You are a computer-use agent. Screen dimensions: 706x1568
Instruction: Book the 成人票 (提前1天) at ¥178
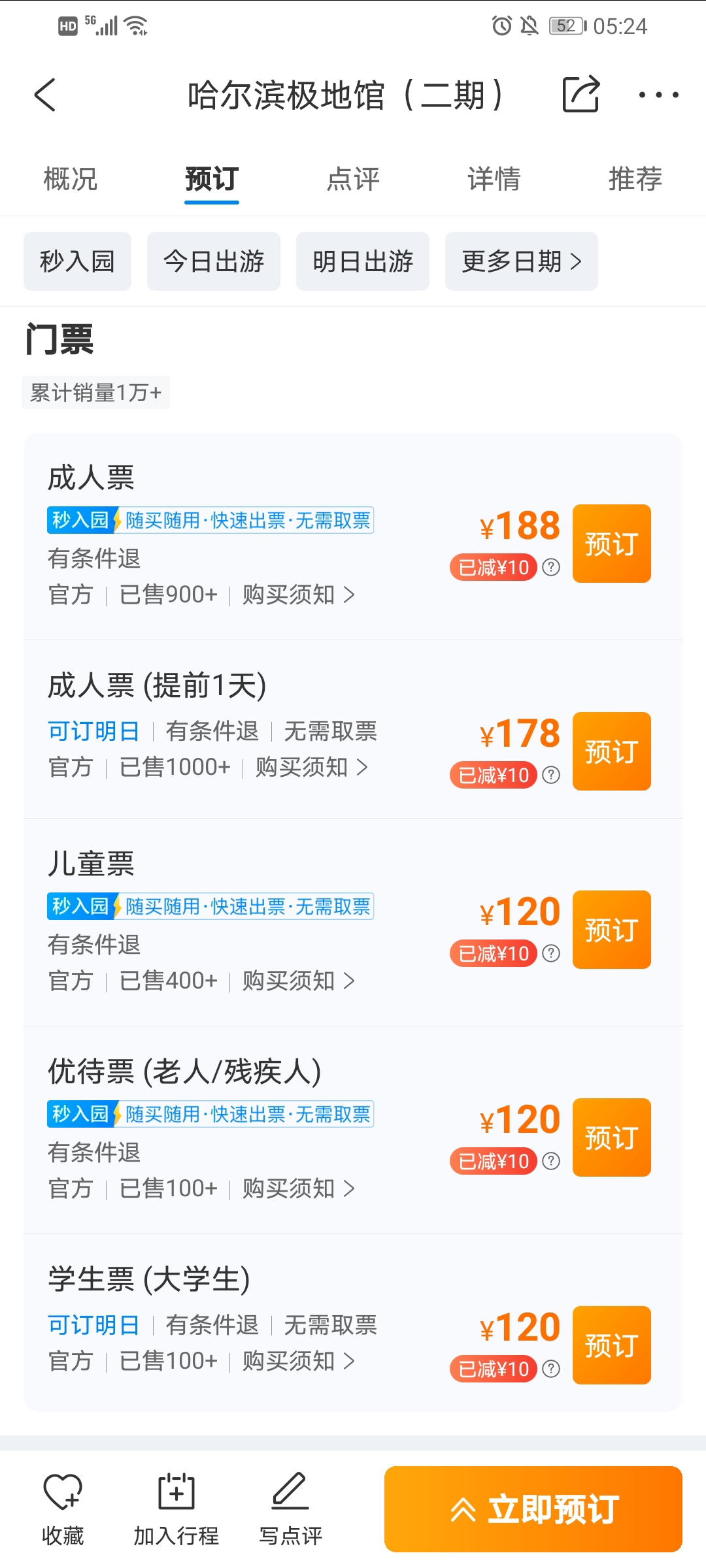click(x=612, y=751)
